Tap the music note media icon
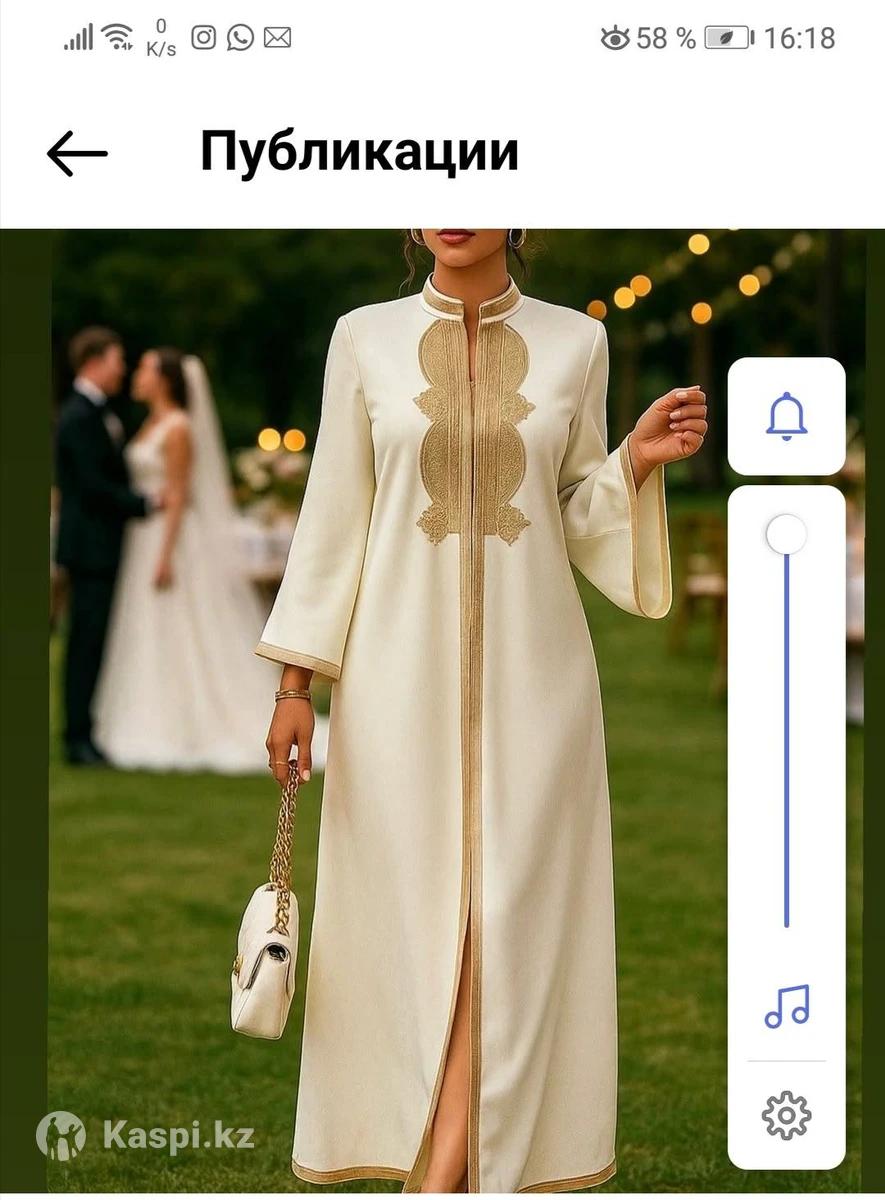Viewport: 885px width, 1200px height. point(786,1006)
